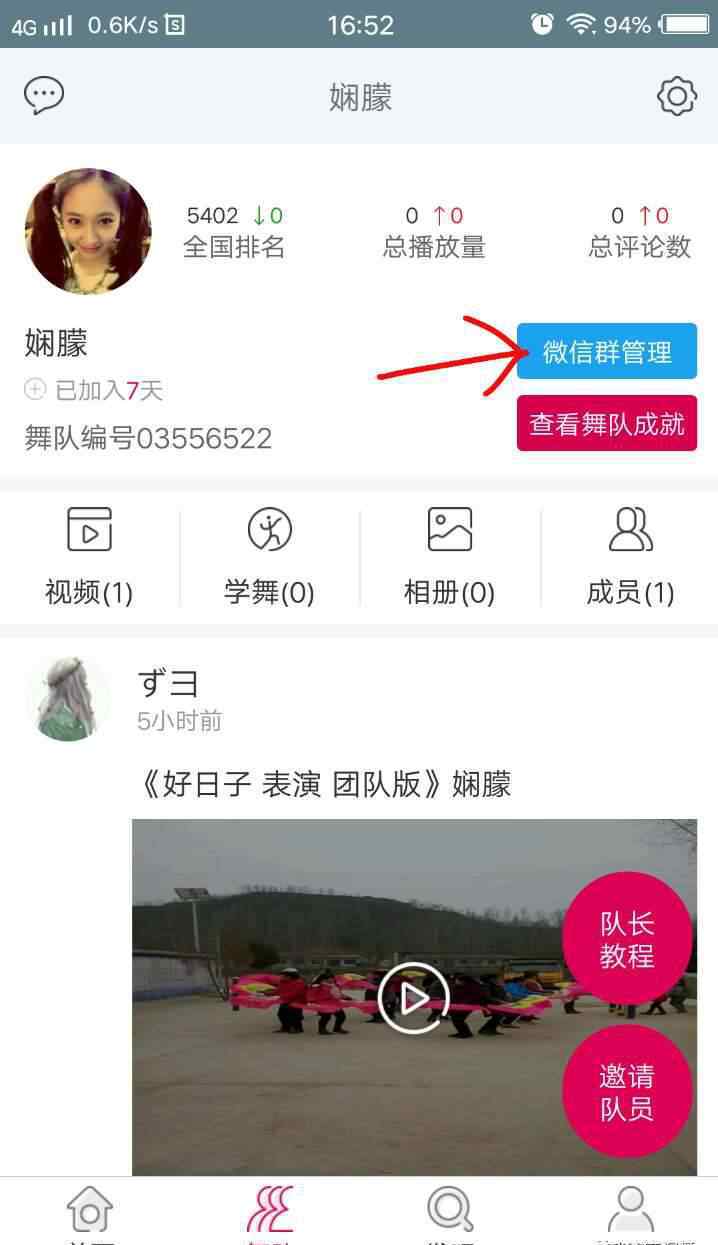
Task: Open the 视频(1) section
Action: (x=89, y=556)
